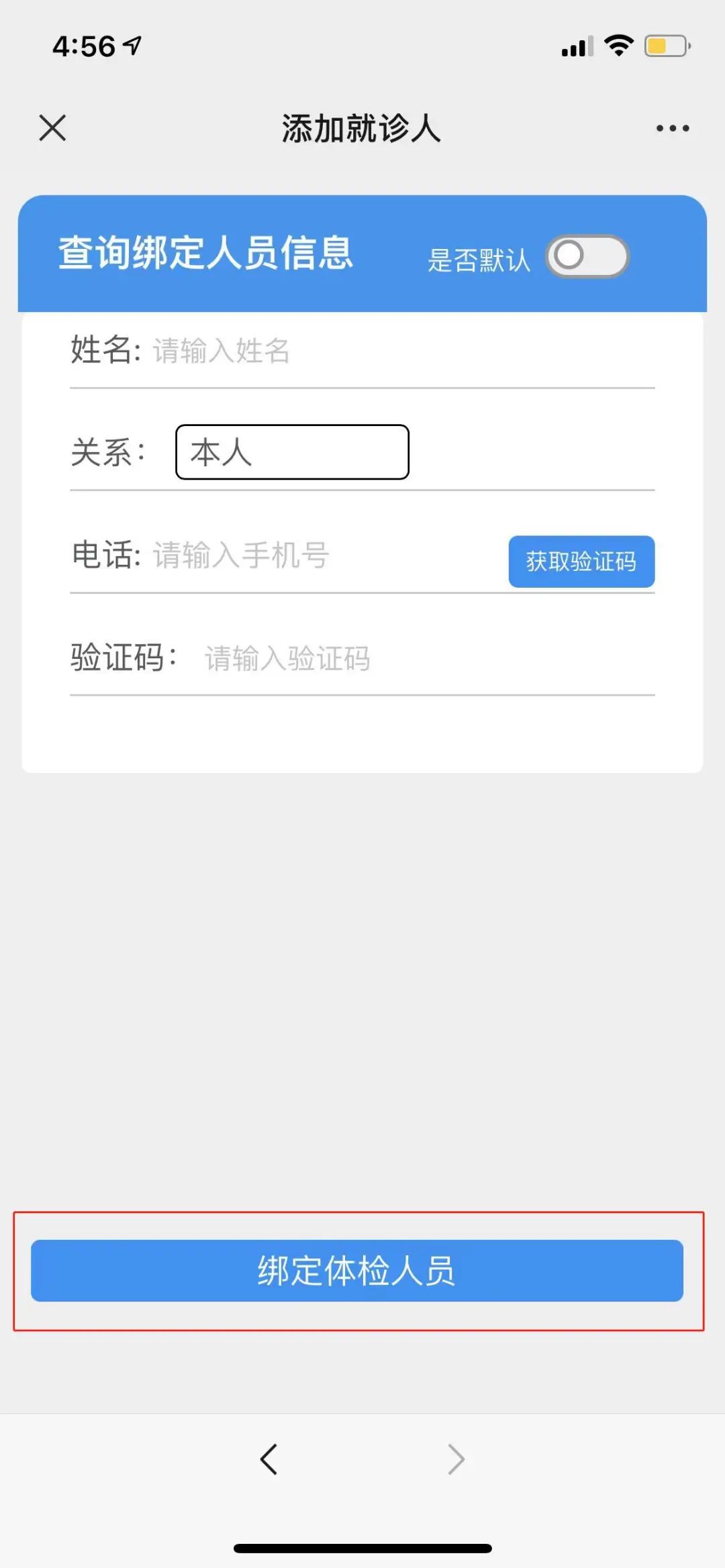Focus the 姓名 name input field
The width and height of the screenshot is (725, 1568).
coord(403,351)
